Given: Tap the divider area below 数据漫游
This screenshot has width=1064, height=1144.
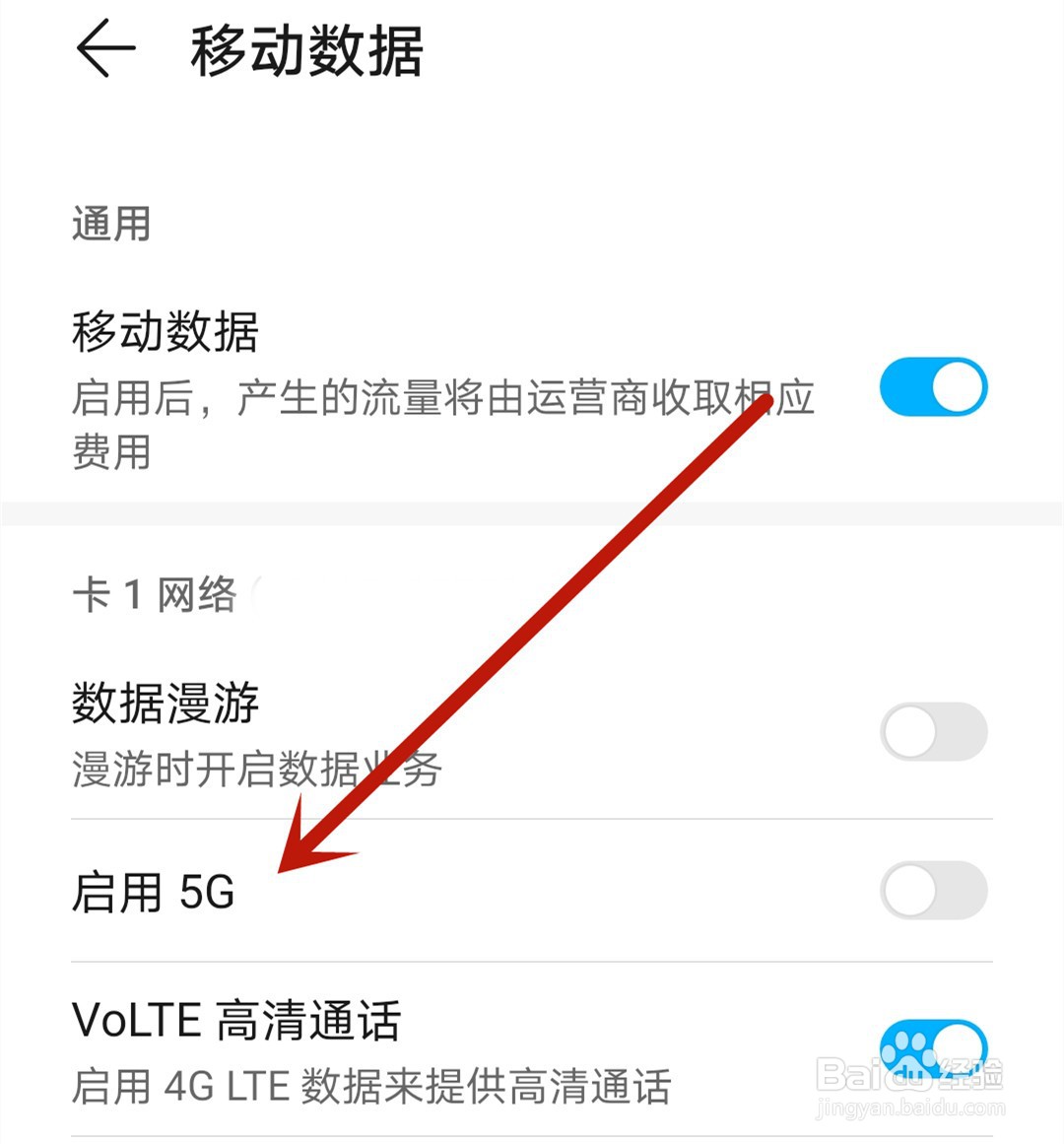Looking at the screenshot, I should pyautogui.click(x=532, y=814).
